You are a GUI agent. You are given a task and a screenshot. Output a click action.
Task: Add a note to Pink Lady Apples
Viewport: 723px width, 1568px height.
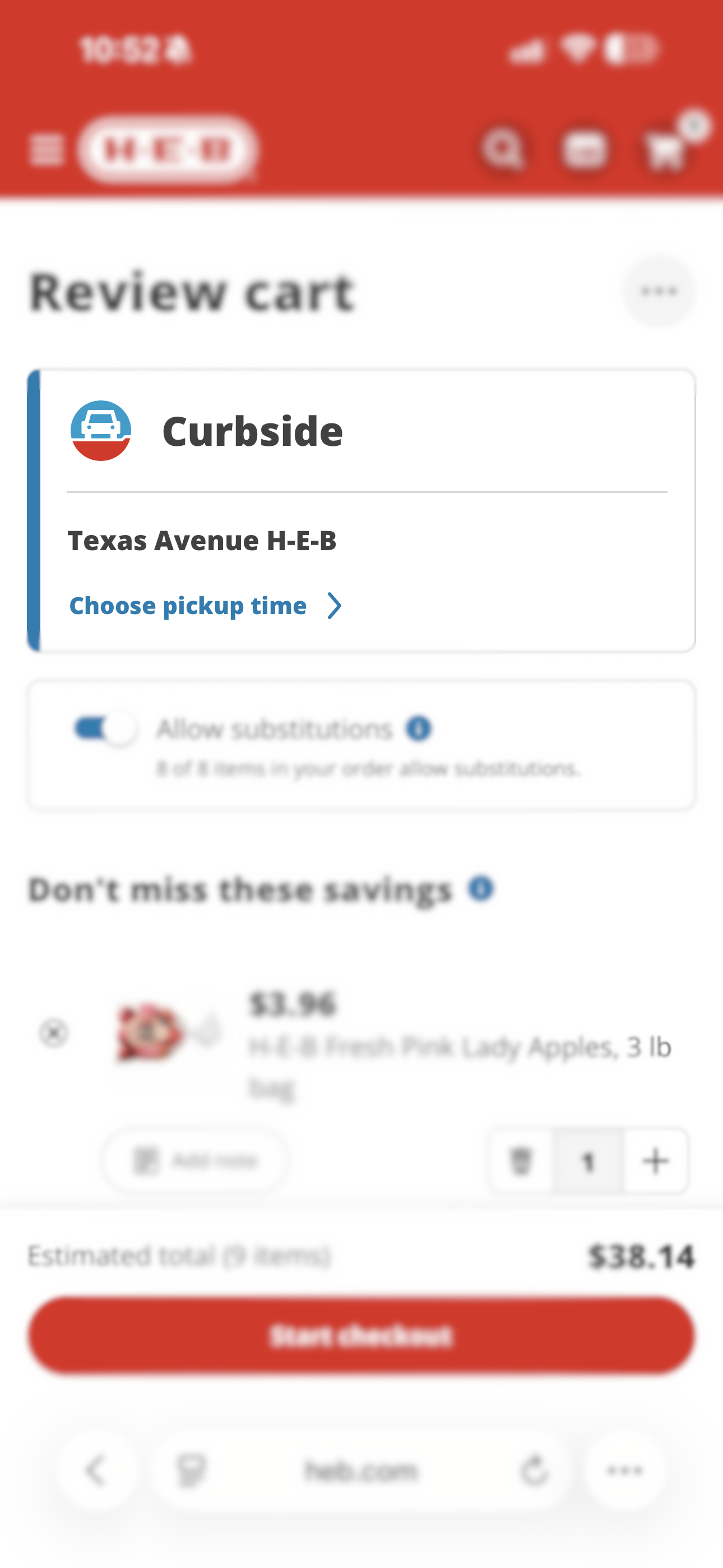(x=194, y=1161)
